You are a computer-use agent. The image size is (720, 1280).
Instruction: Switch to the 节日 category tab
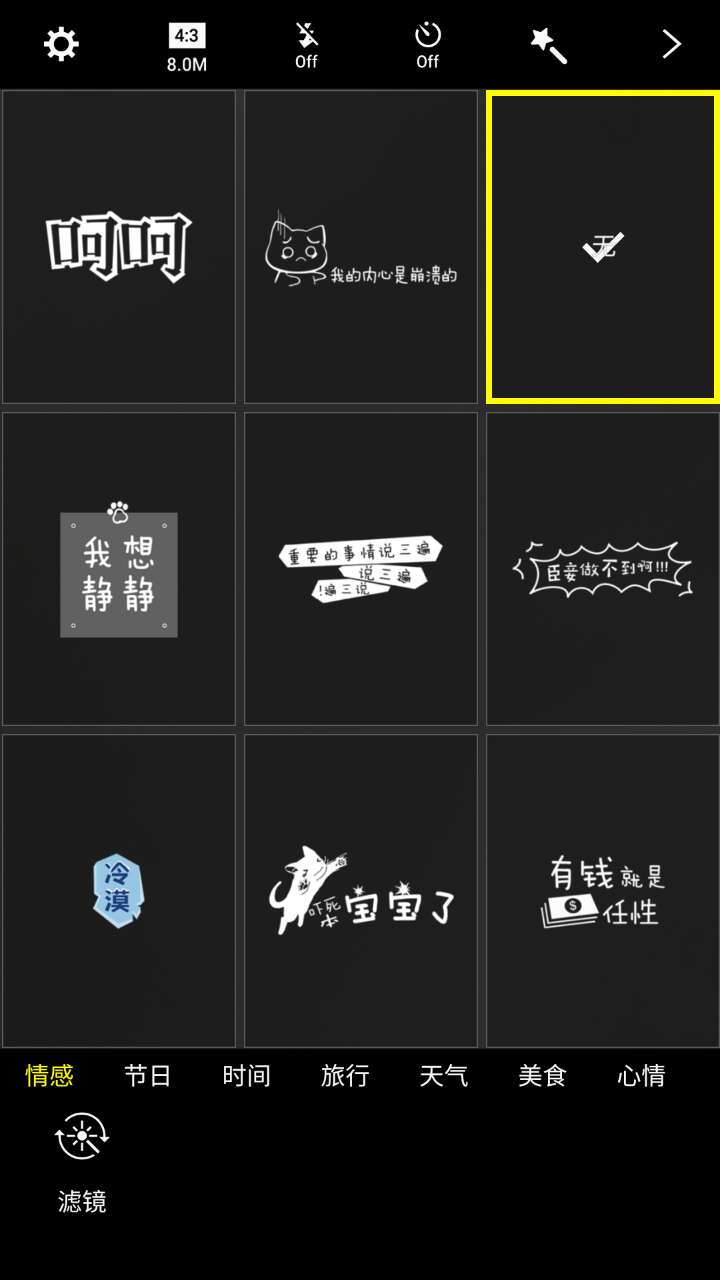tap(148, 1075)
